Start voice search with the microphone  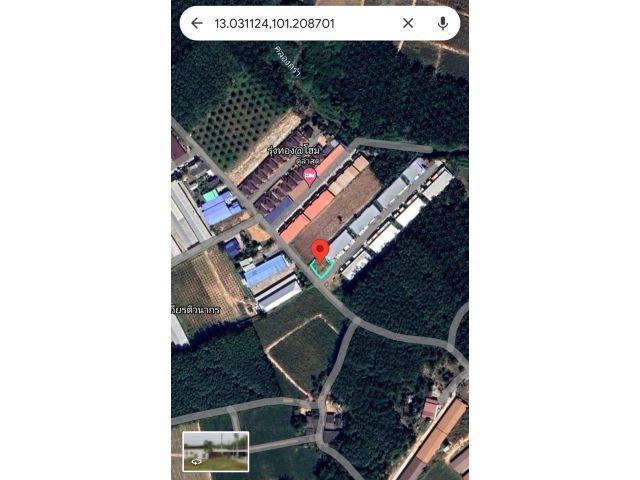[x=442, y=23]
